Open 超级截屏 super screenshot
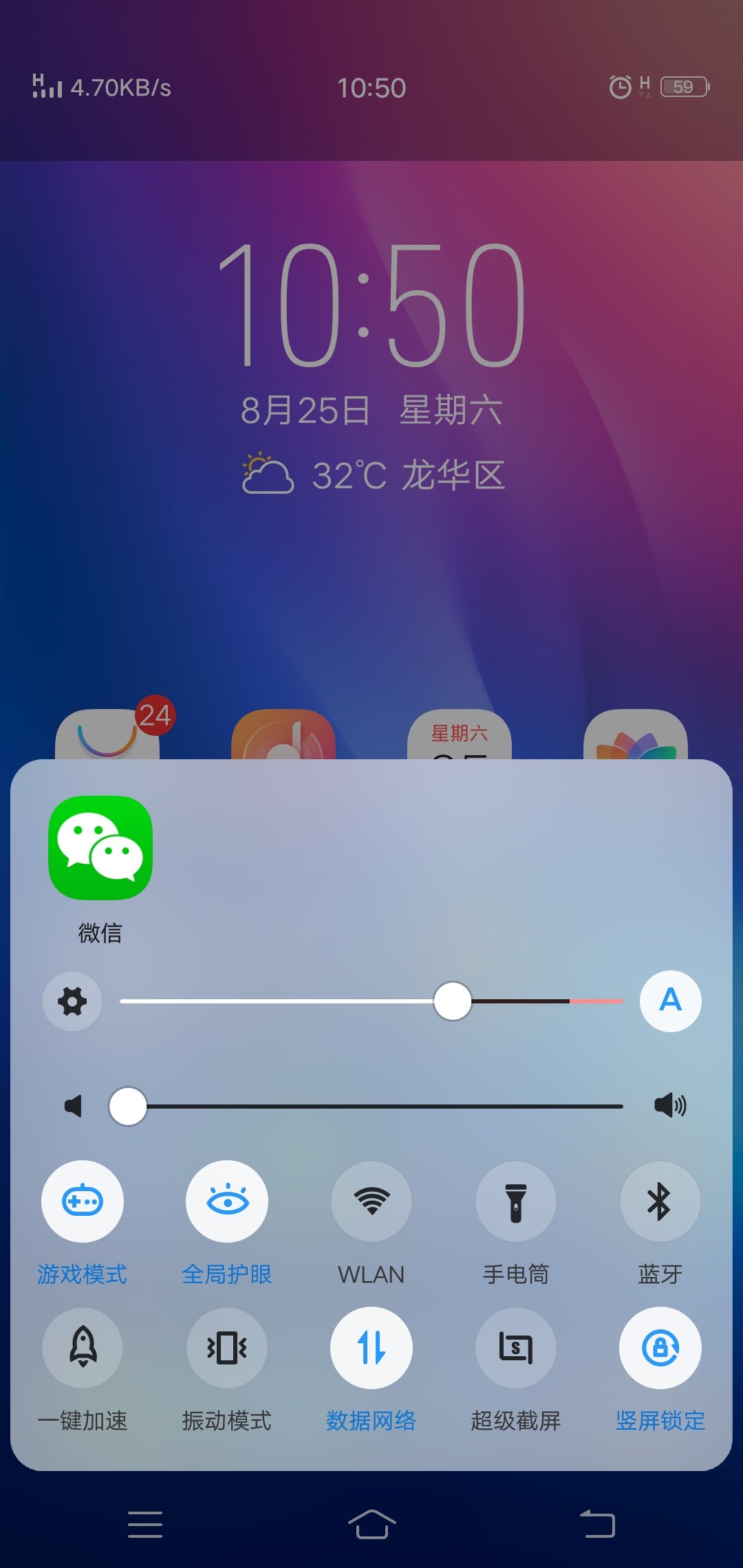This screenshot has height=1568, width=743. click(515, 1349)
